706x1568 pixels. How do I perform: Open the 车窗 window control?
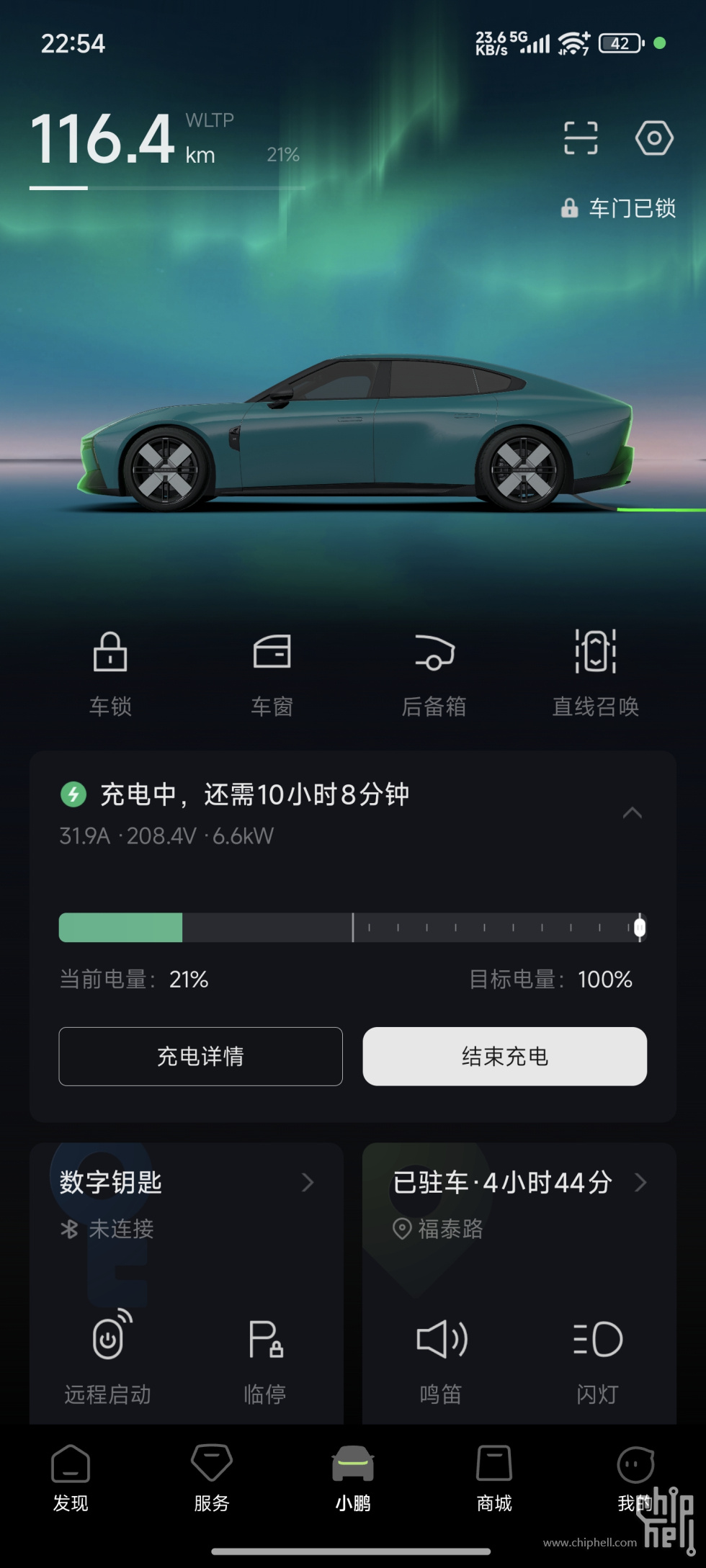coord(272,671)
